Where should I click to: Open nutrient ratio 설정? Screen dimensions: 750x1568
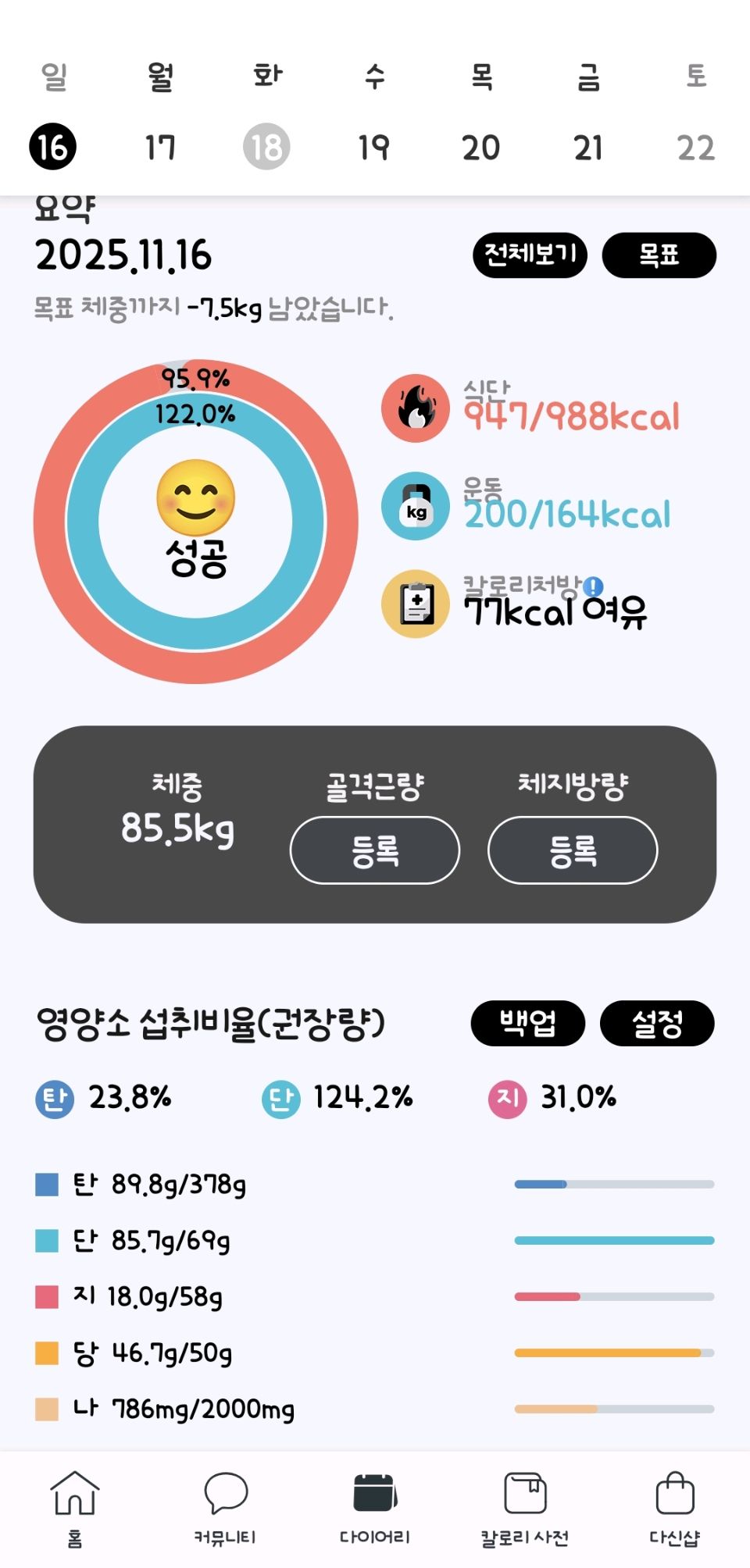[x=657, y=1023]
